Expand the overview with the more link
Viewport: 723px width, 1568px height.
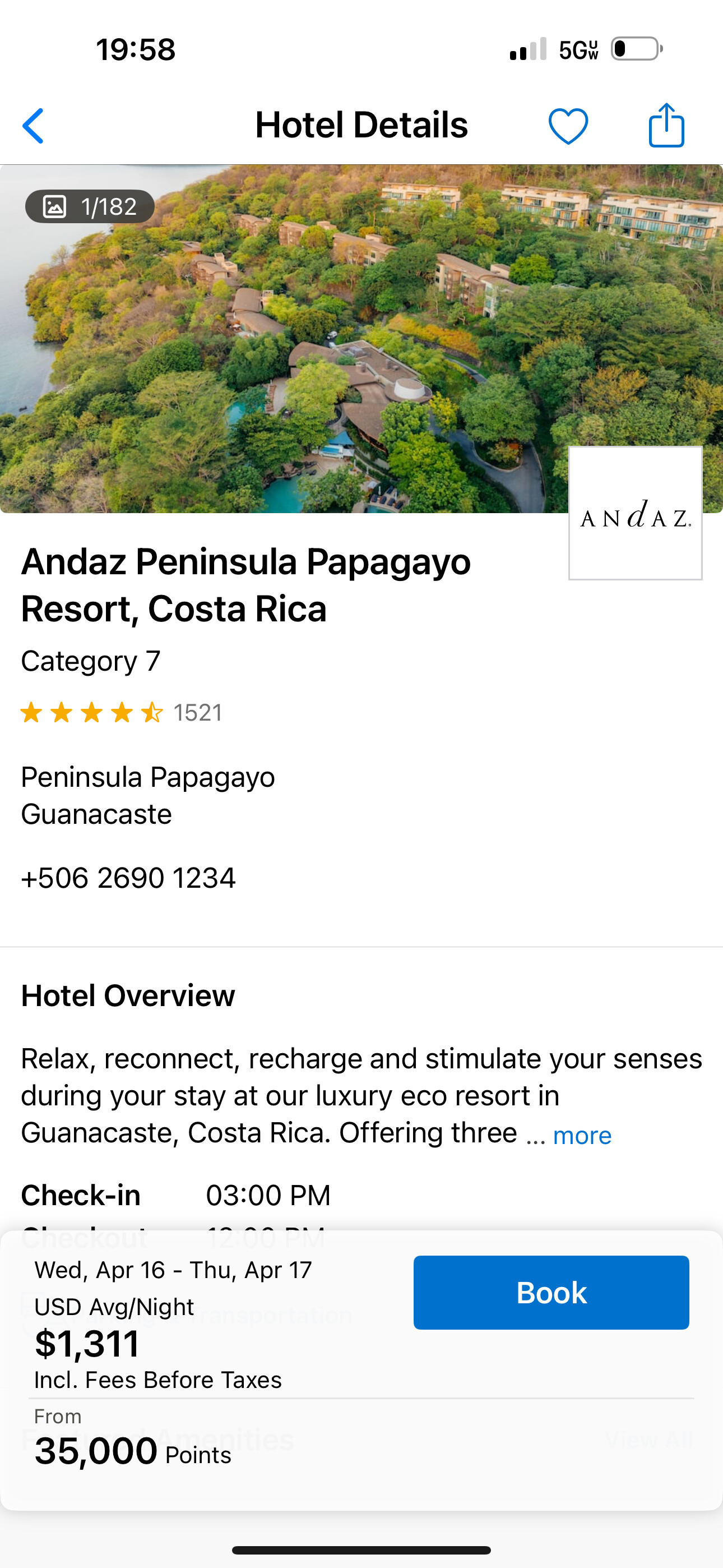pyautogui.click(x=582, y=1136)
